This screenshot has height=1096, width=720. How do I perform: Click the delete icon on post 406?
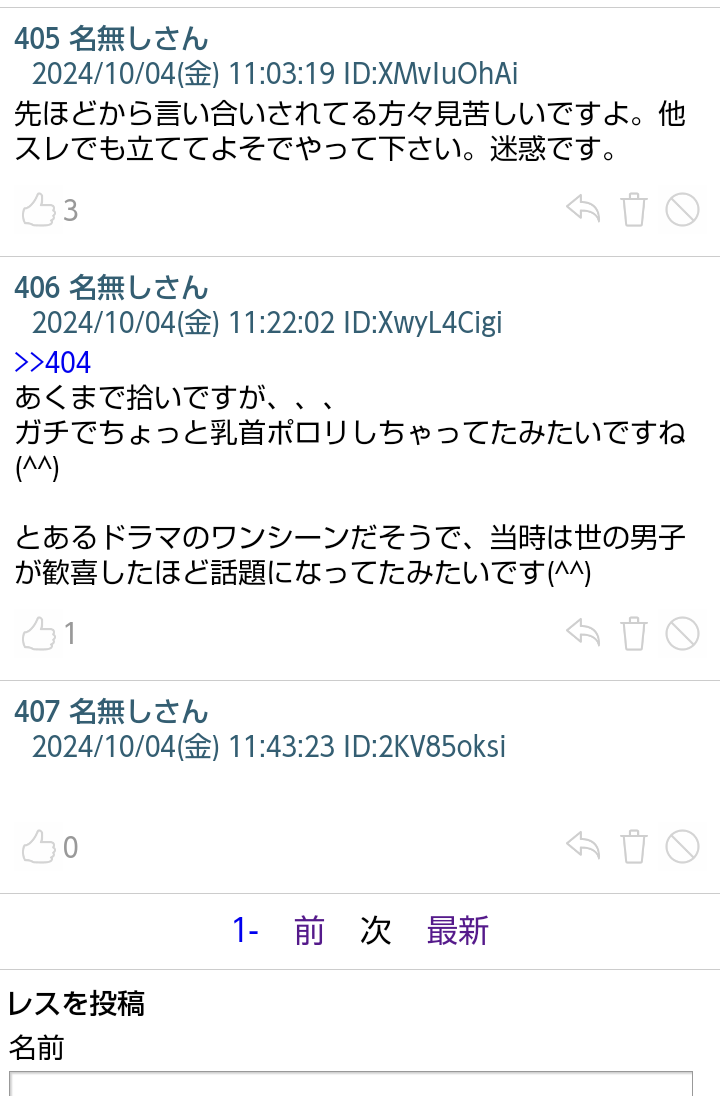click(x=634, y=632)
